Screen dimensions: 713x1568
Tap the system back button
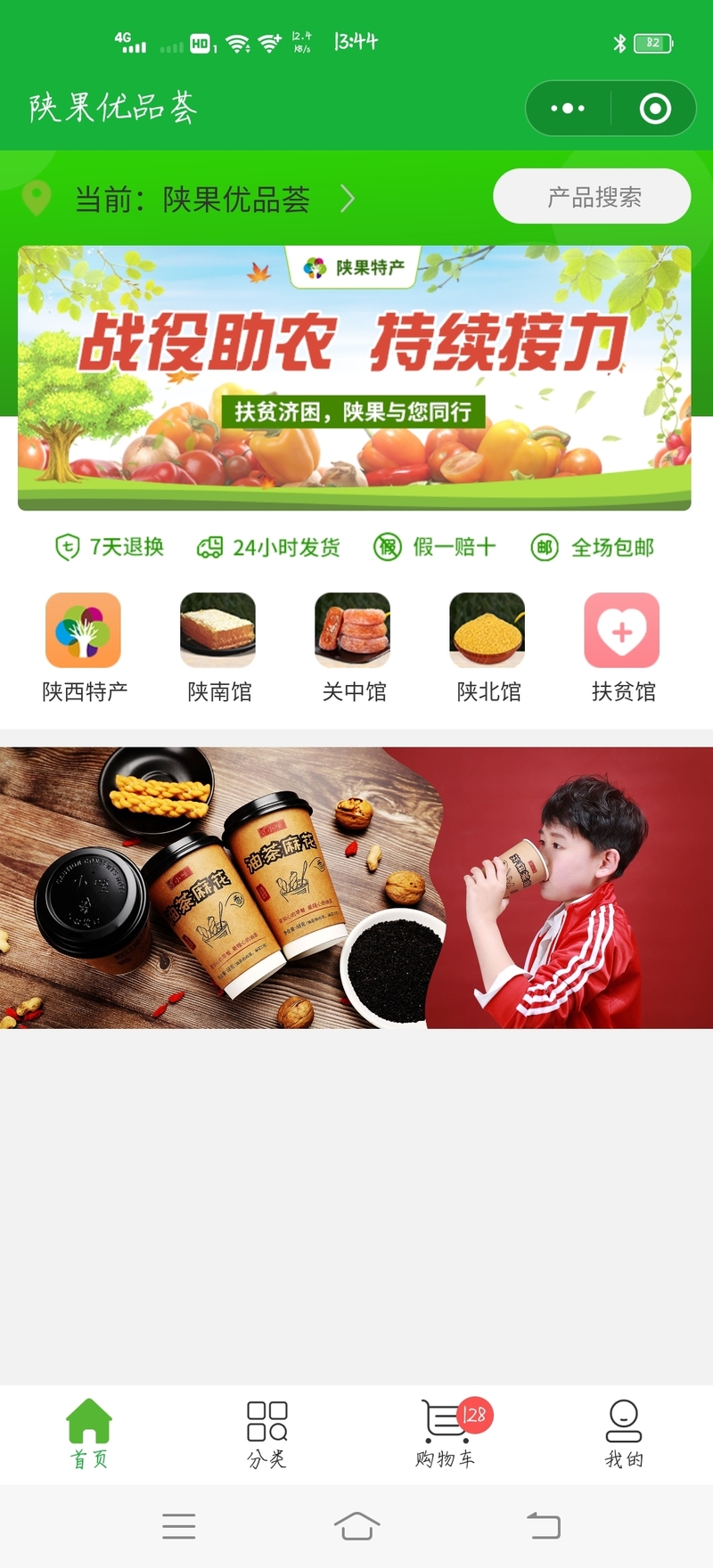pos(543,1525)
